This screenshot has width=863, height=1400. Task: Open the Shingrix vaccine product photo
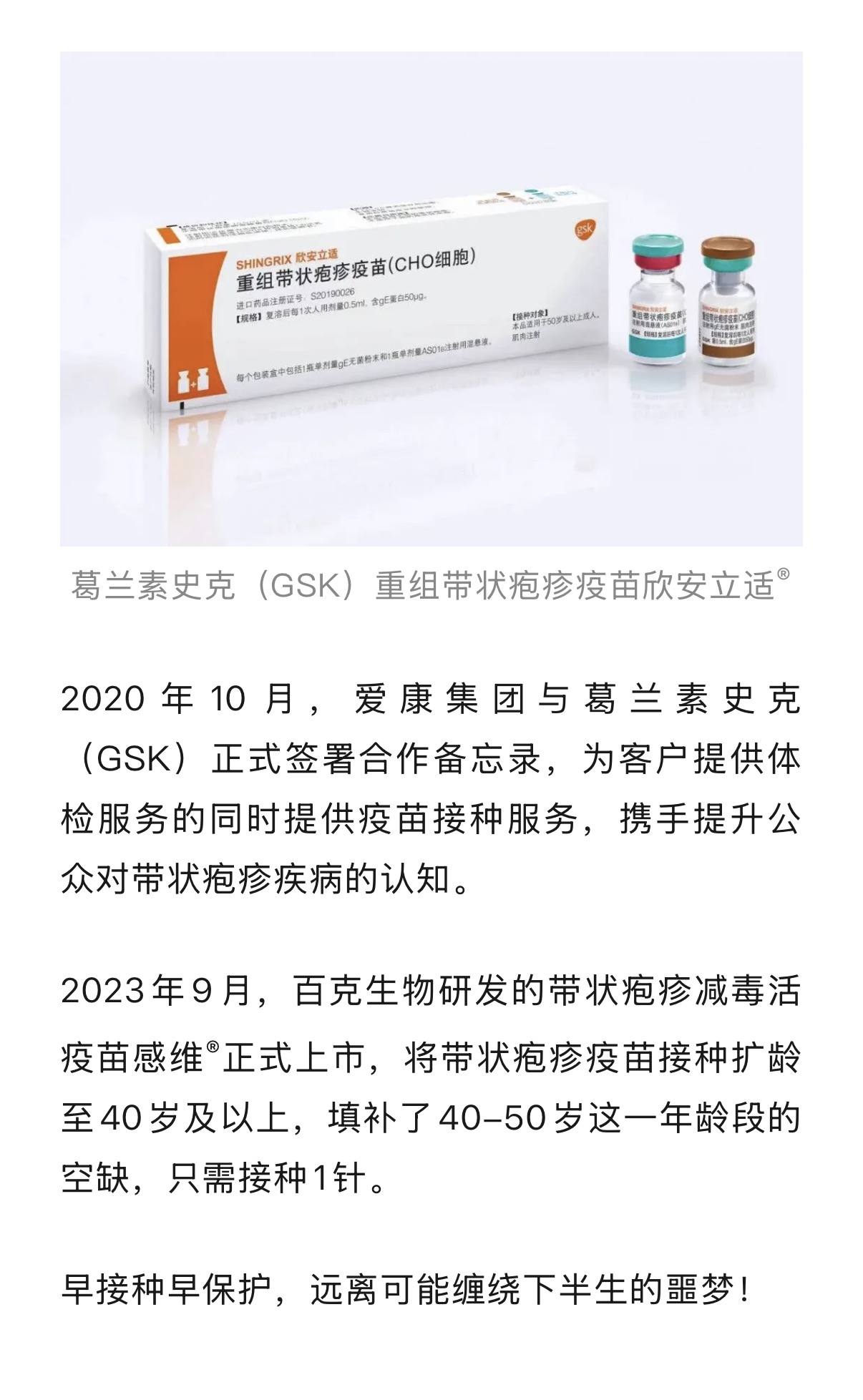click(x=431, y=299)
